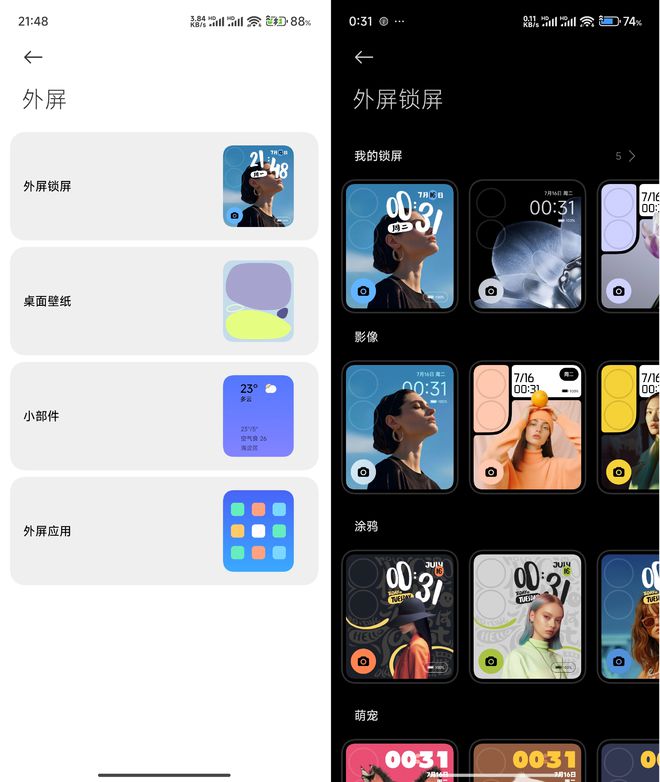This screenshot has height=782, width=660.
Task: Open the 小部件 settings row
Action: pos(164,416)
